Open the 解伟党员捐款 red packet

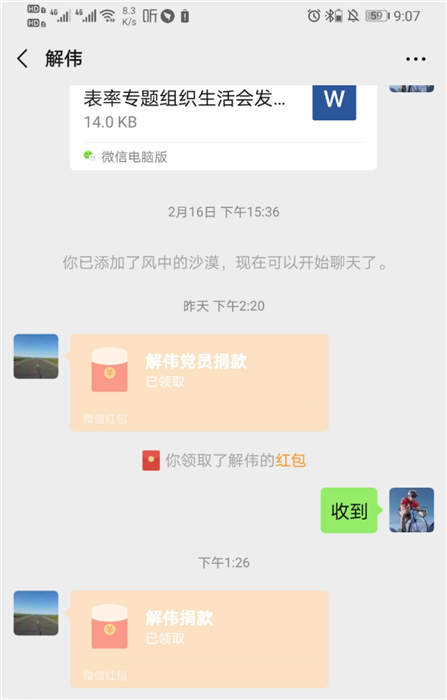pos(199,383)
